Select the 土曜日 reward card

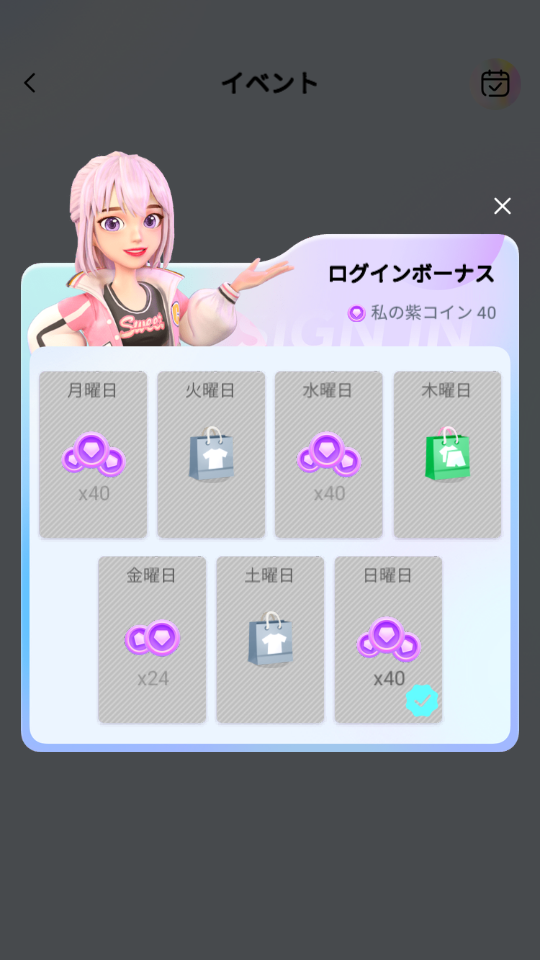[270, 639]
